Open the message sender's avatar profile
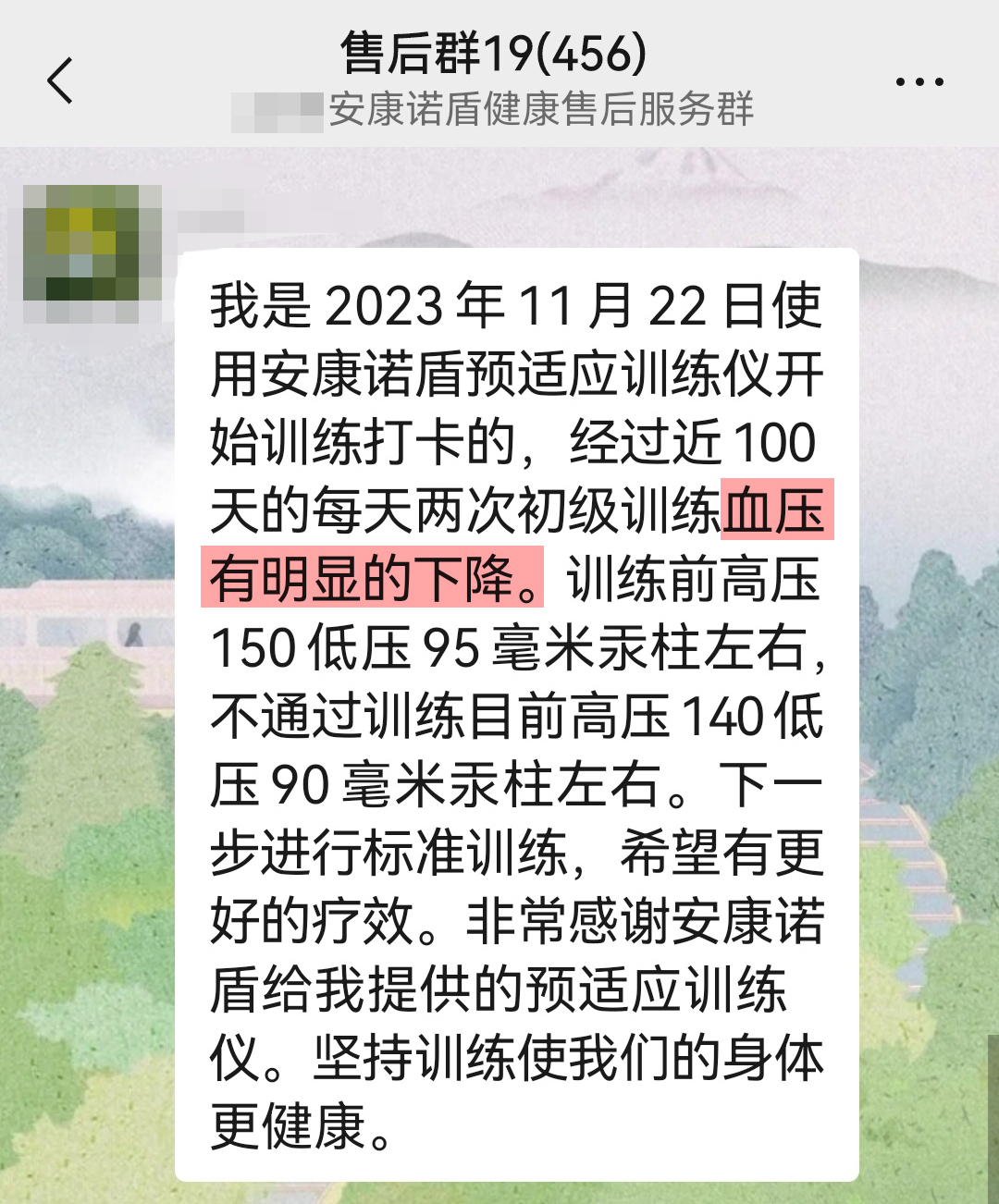 pos(92,242)
